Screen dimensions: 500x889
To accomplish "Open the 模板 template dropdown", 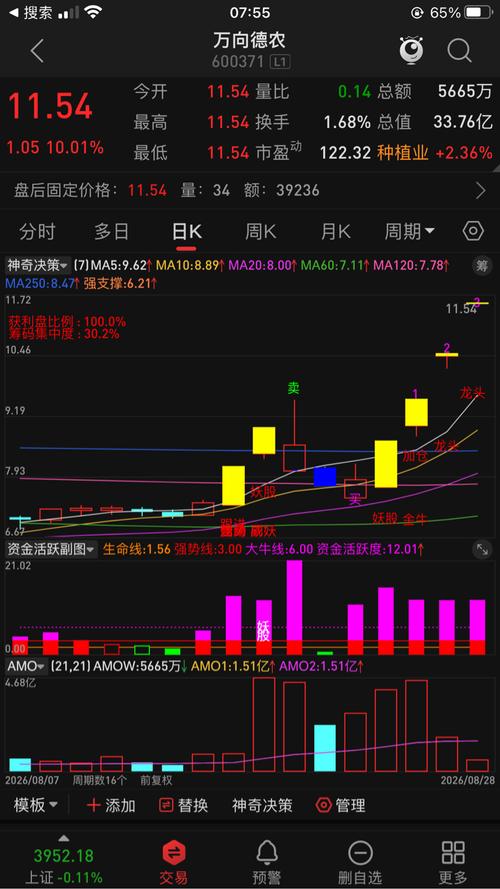I will coord(36,805).
